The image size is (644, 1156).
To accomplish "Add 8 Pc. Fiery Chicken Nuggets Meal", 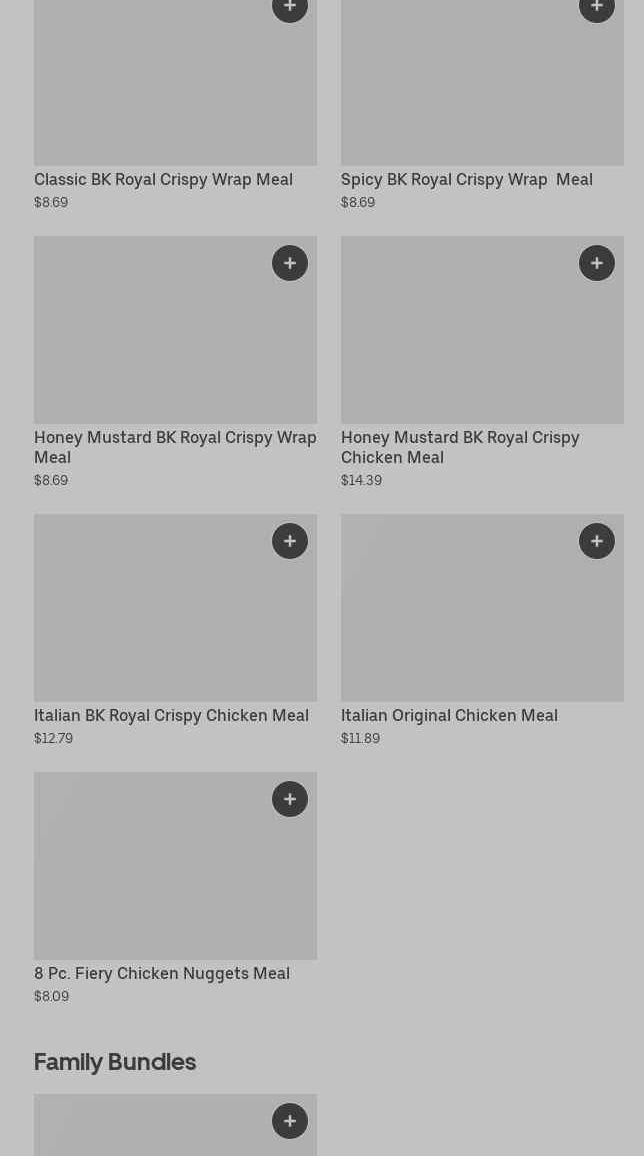I will pyautogui.click(x=290, y=799).
